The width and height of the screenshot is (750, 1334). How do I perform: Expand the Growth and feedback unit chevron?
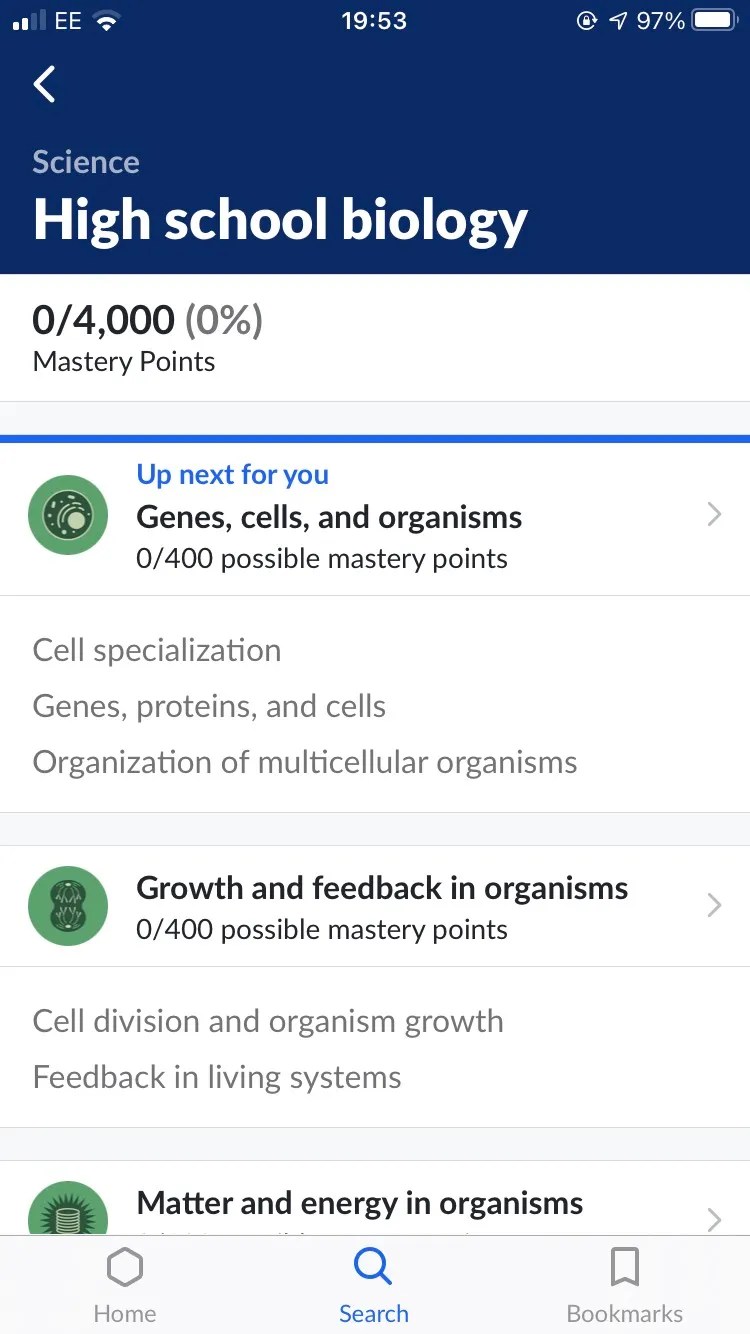coord(714,905)
